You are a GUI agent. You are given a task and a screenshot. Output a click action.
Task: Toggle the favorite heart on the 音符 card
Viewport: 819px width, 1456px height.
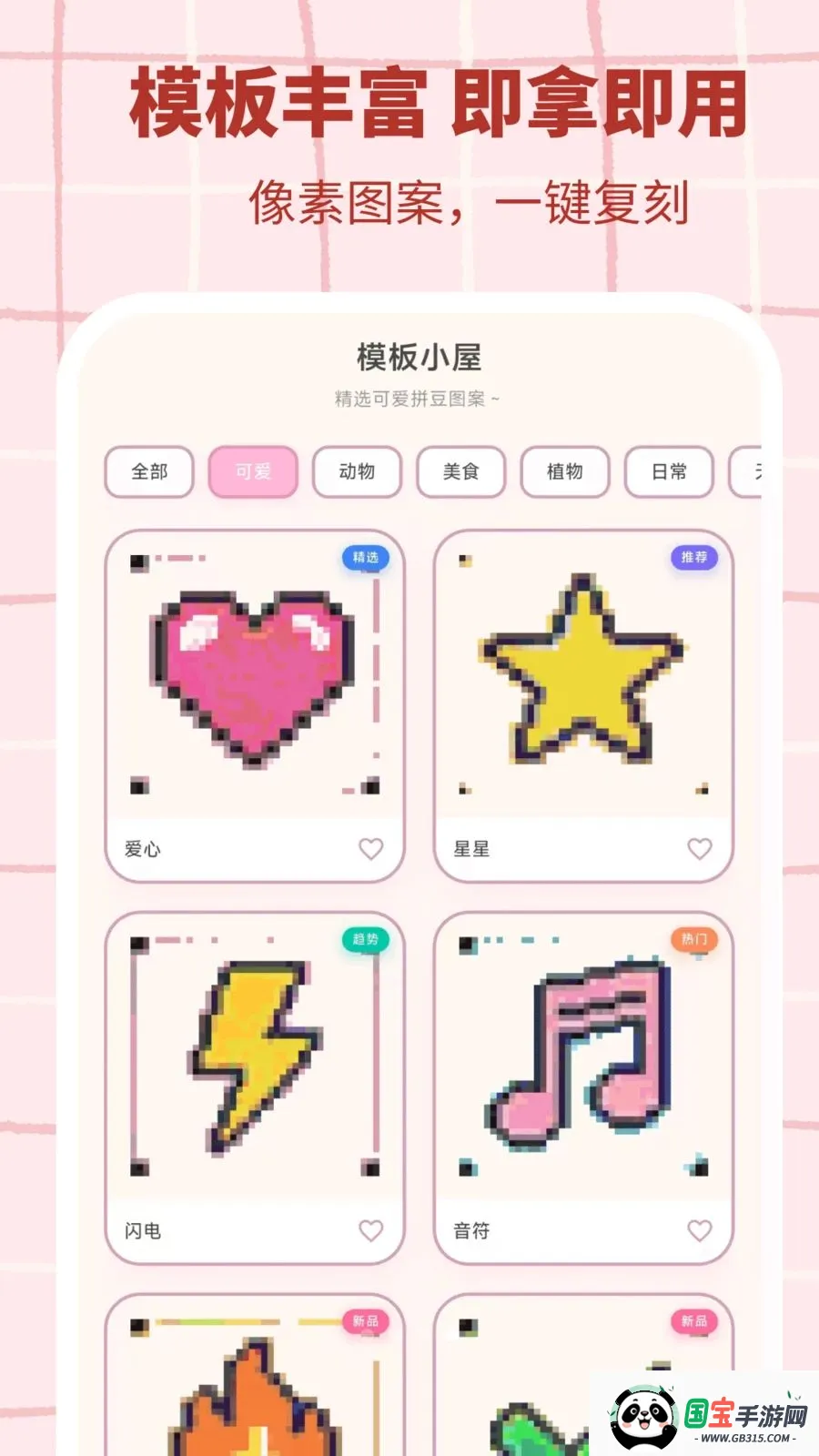pyautogui.click(x=701, y=1230)
